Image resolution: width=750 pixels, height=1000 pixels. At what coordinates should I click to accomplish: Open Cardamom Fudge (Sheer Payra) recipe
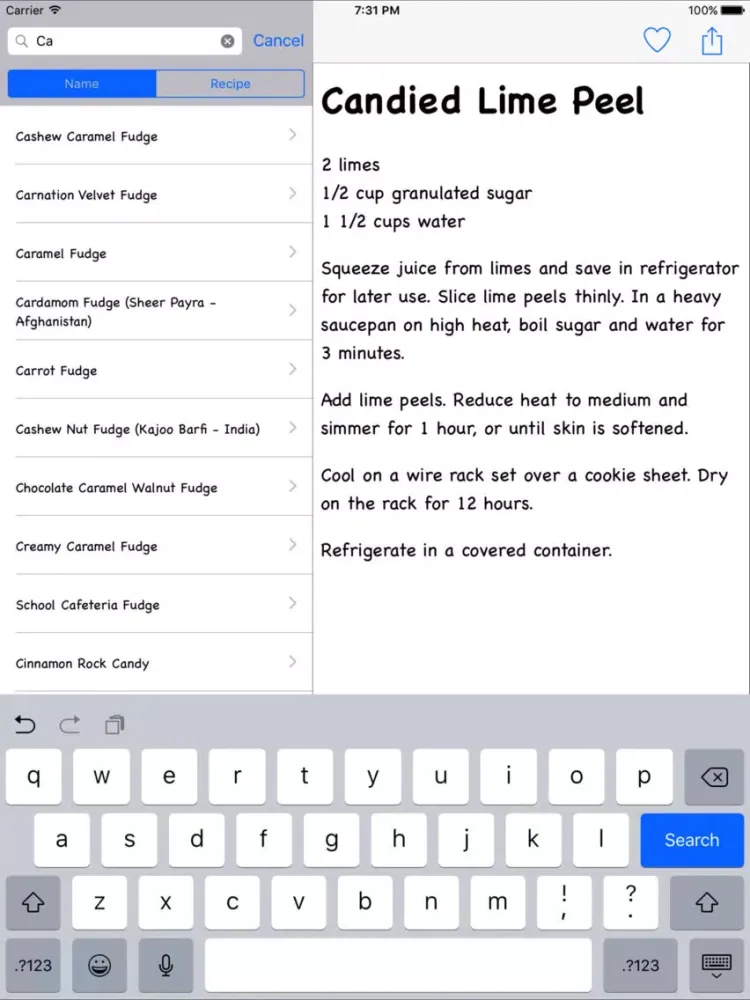point(156,311)
